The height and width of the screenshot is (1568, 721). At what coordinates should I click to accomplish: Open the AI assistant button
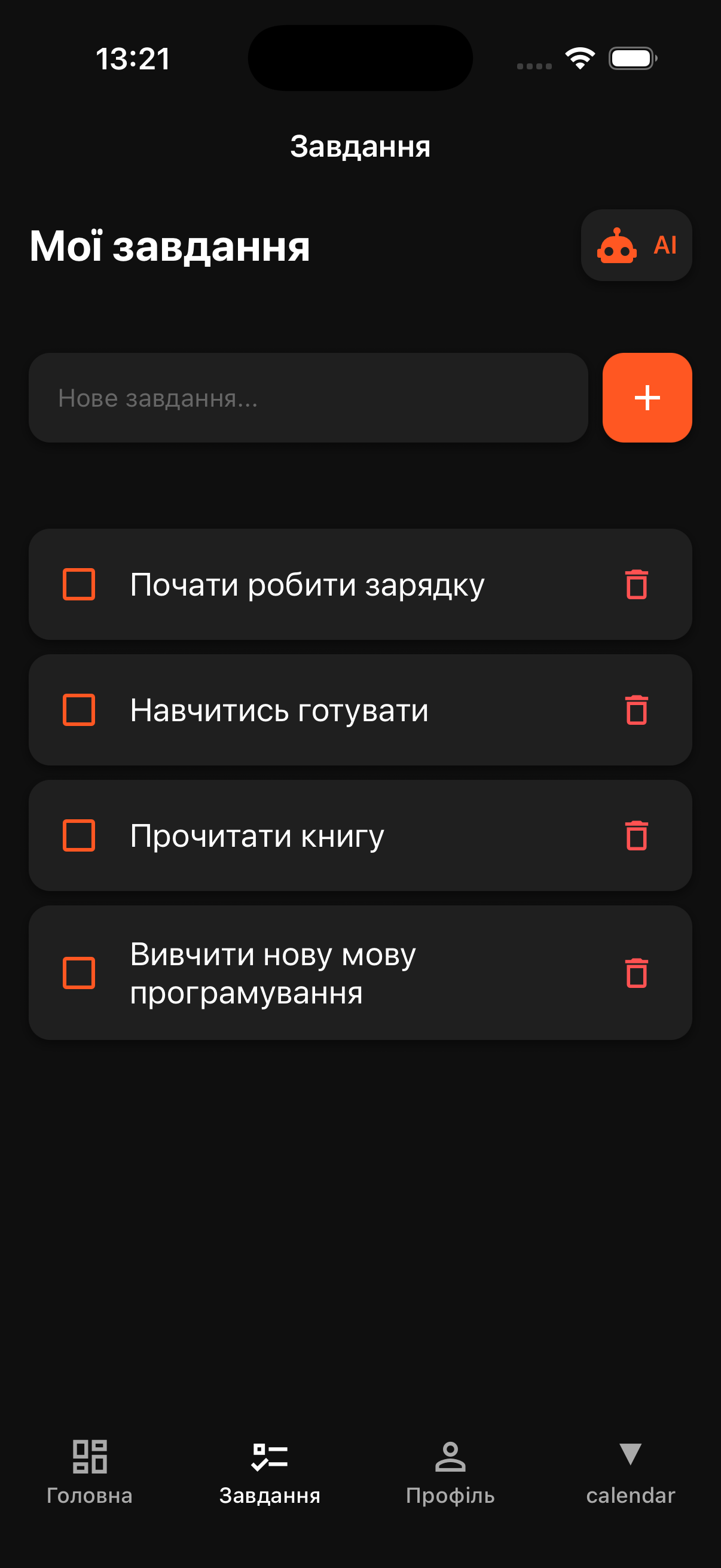coord(636,245)
